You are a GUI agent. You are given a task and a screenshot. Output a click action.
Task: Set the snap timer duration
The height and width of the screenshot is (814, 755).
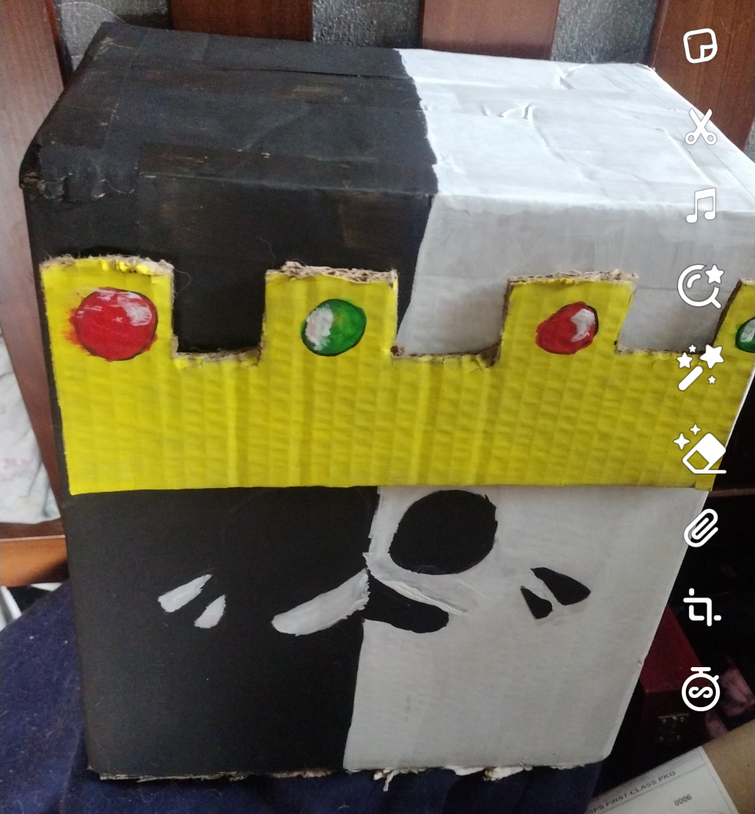tap(700, 689)
